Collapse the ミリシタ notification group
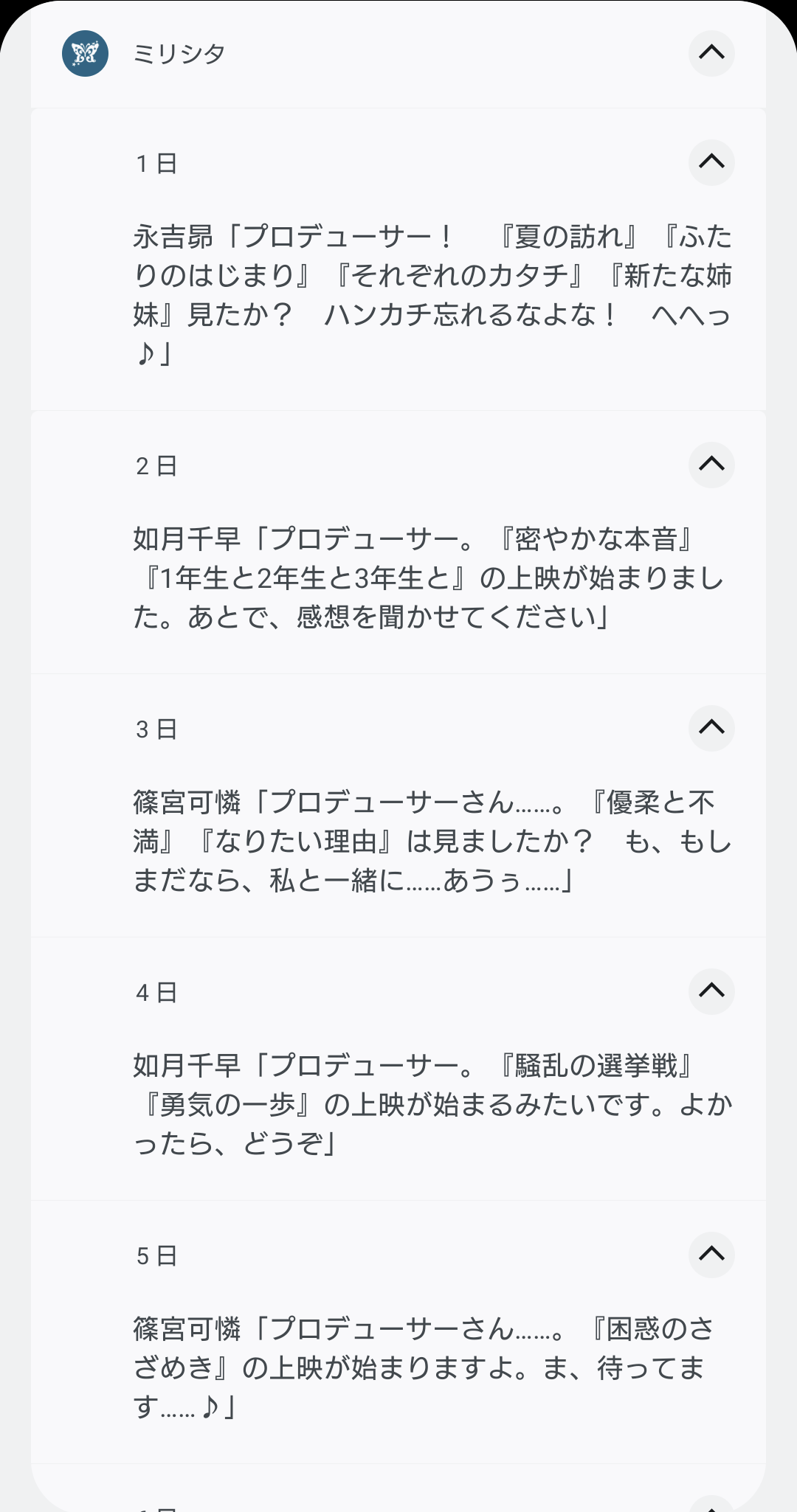Image resolution: width=797 pixels, height=1512 pixels. point(711,53)
